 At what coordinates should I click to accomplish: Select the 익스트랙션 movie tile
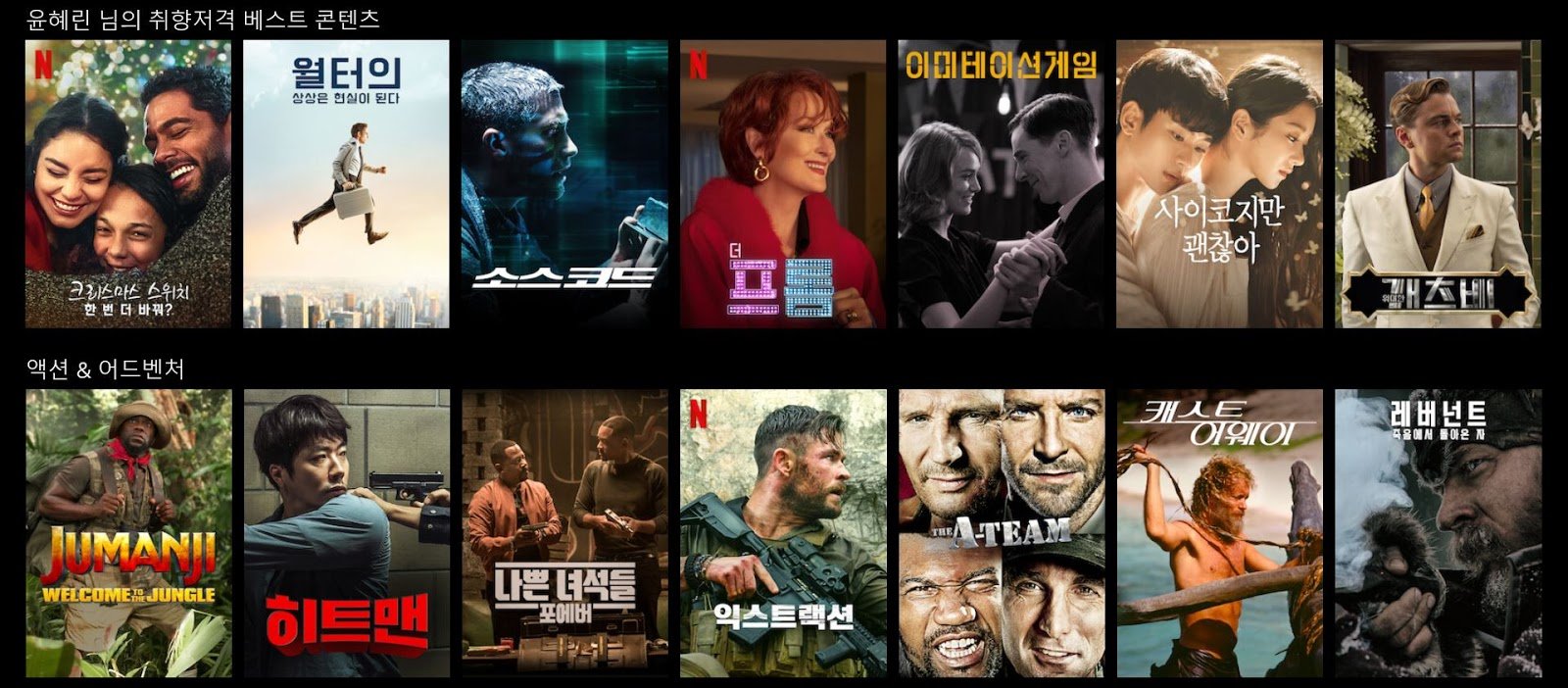click(783, 533)
